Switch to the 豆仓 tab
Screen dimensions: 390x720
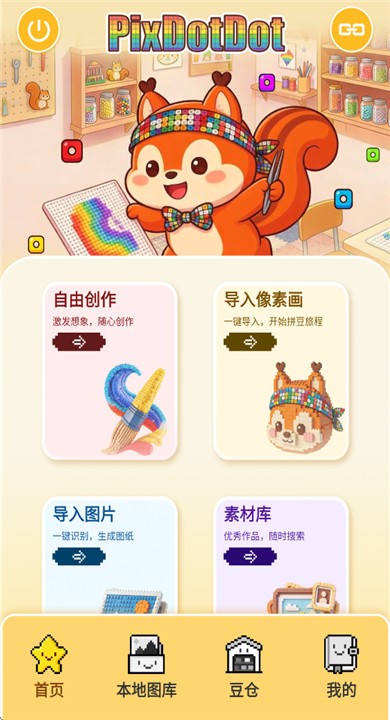point(244,667)
